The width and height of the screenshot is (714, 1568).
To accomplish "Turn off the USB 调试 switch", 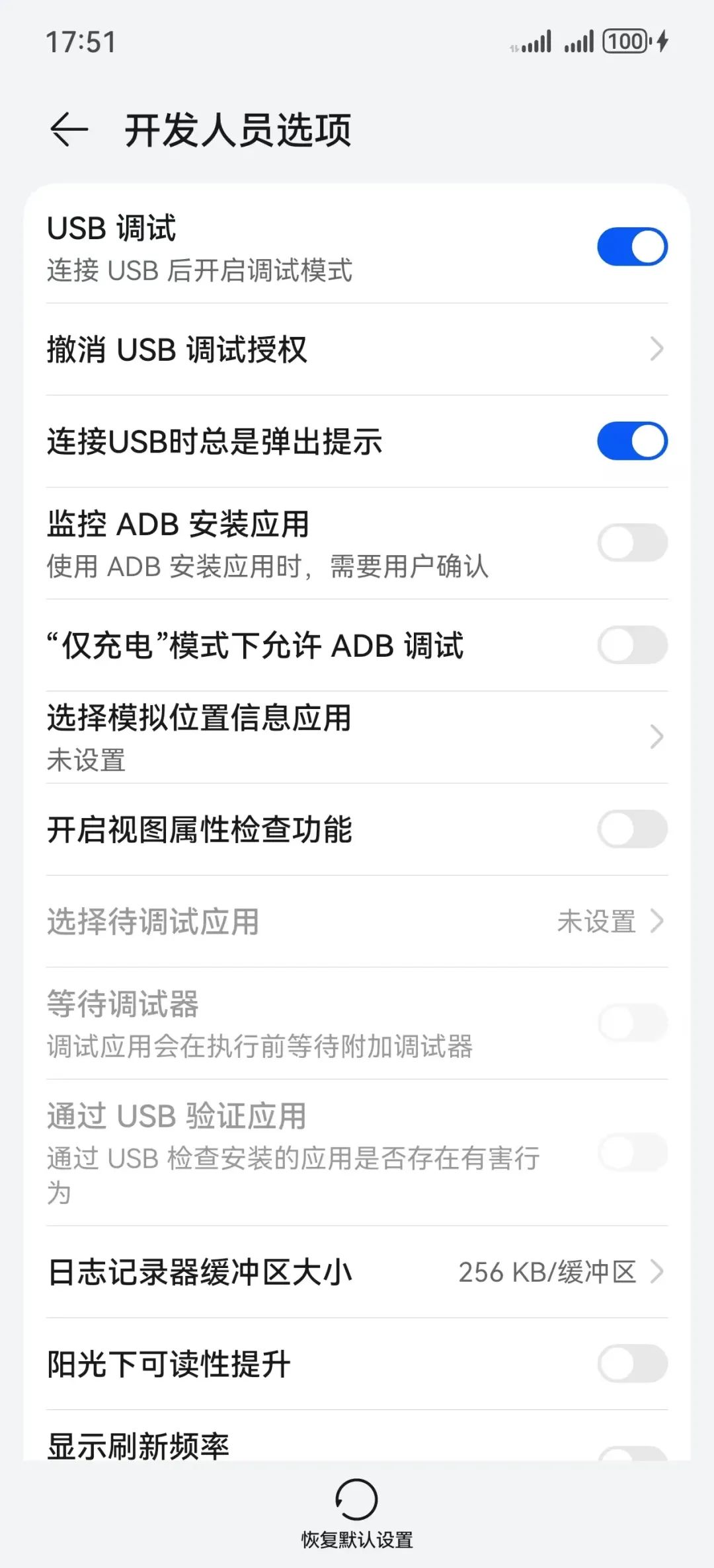I will coord(632,247).
